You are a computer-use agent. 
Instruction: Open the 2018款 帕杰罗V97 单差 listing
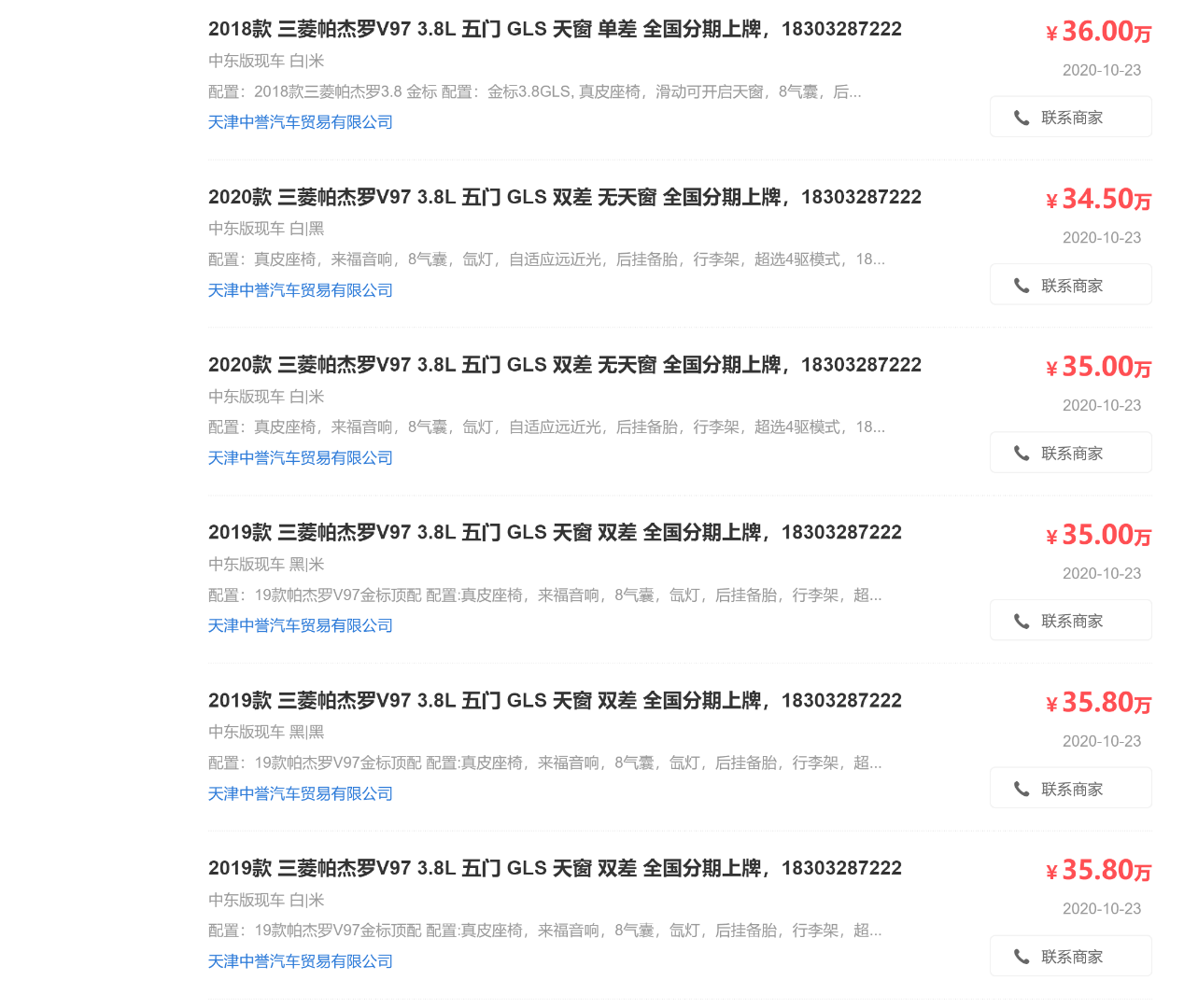point(555,29)
